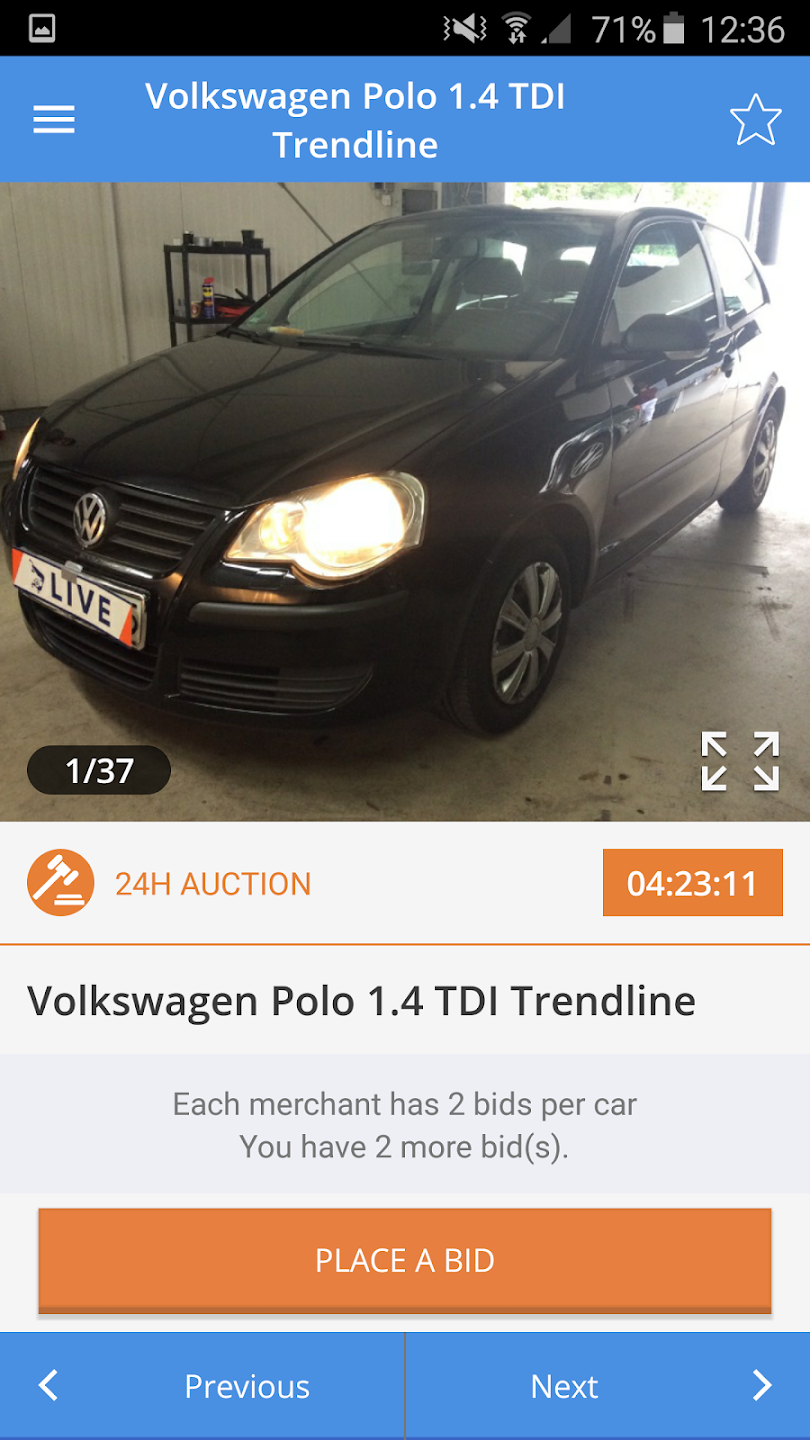Tap the PLACE A BID button

pyautogui.click(x=405, y=1260)
